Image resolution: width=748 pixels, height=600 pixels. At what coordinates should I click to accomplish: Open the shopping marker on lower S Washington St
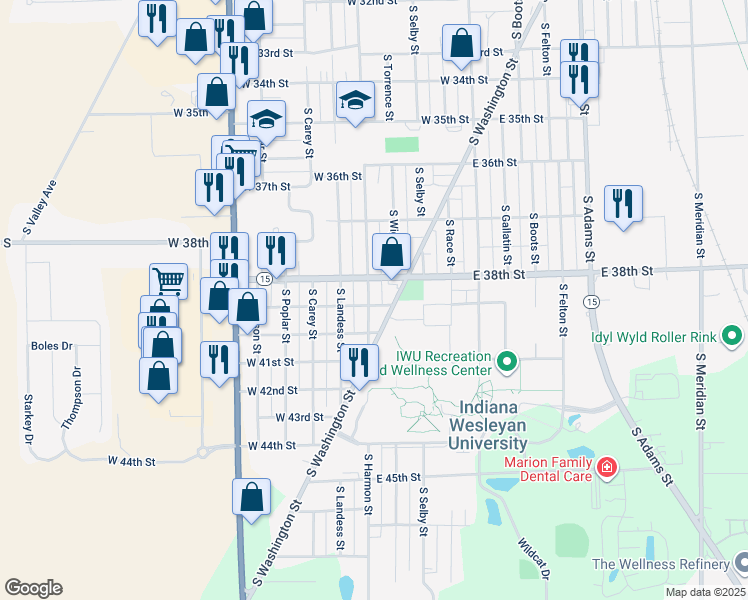pos(252,497)
